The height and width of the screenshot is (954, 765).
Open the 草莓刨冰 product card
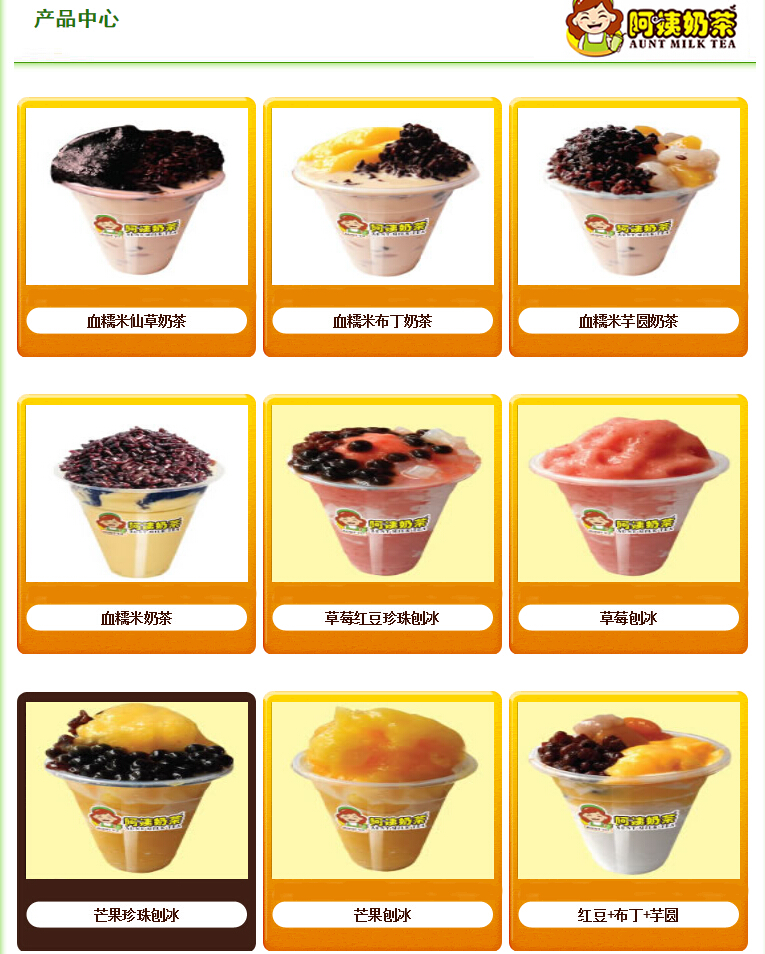coord(629,494)
